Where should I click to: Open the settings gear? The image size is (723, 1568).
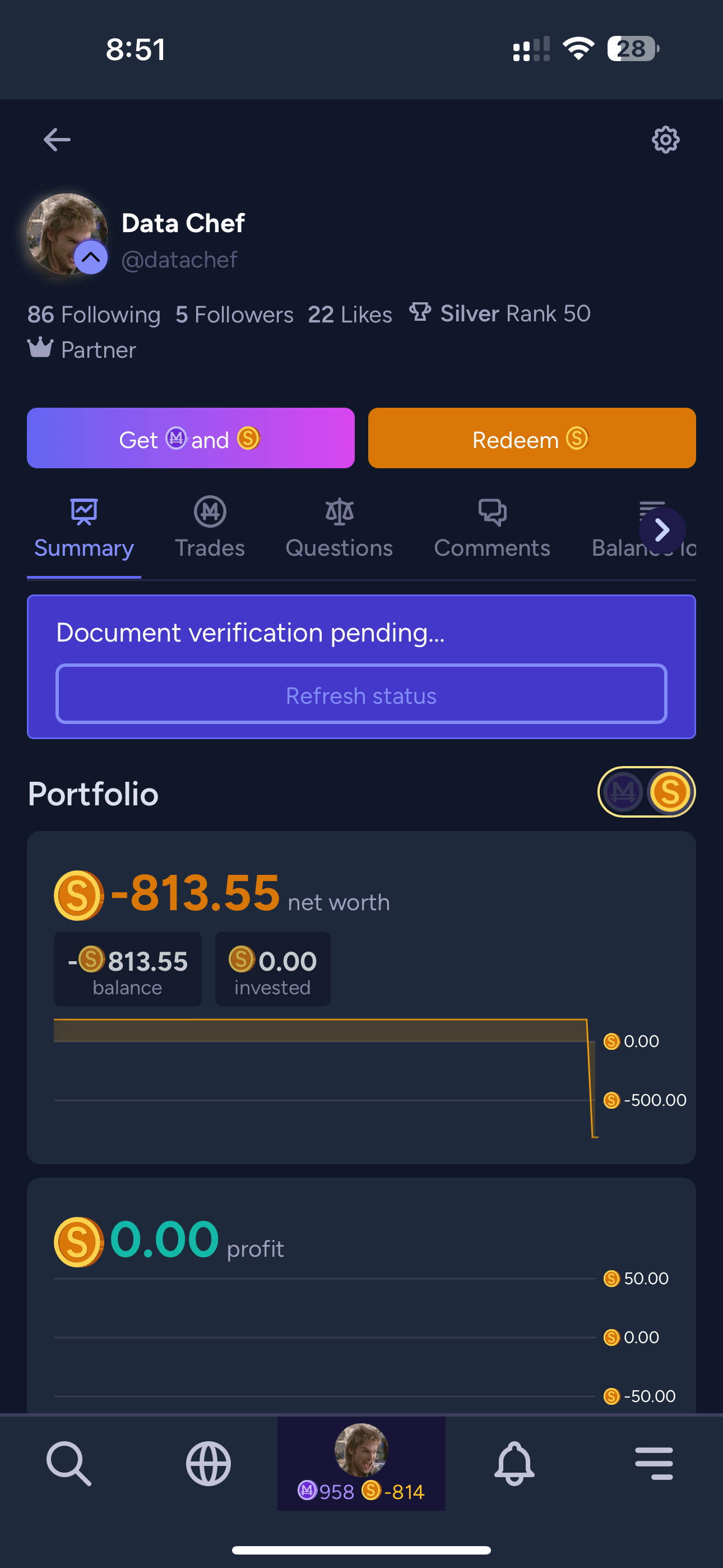[x=665, y=140]
